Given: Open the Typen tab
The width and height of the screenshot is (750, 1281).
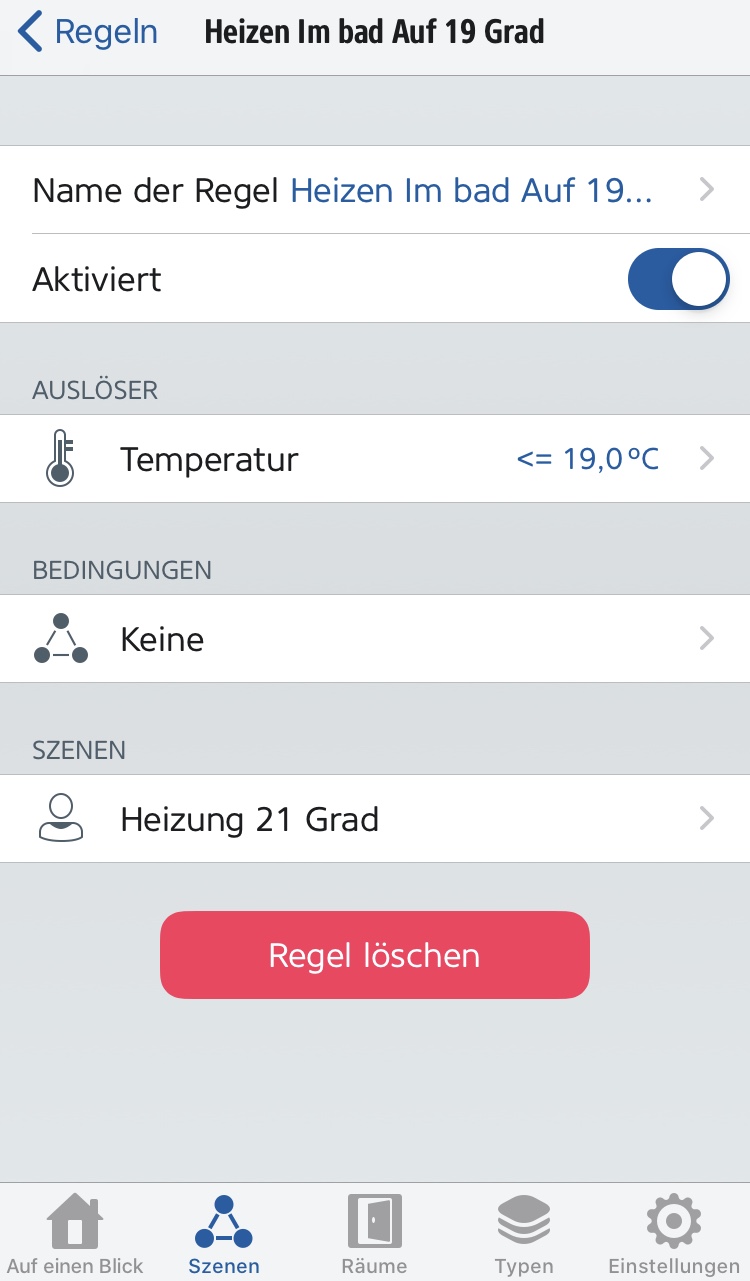Looking at the screenshot, I should coord(524,1235).
